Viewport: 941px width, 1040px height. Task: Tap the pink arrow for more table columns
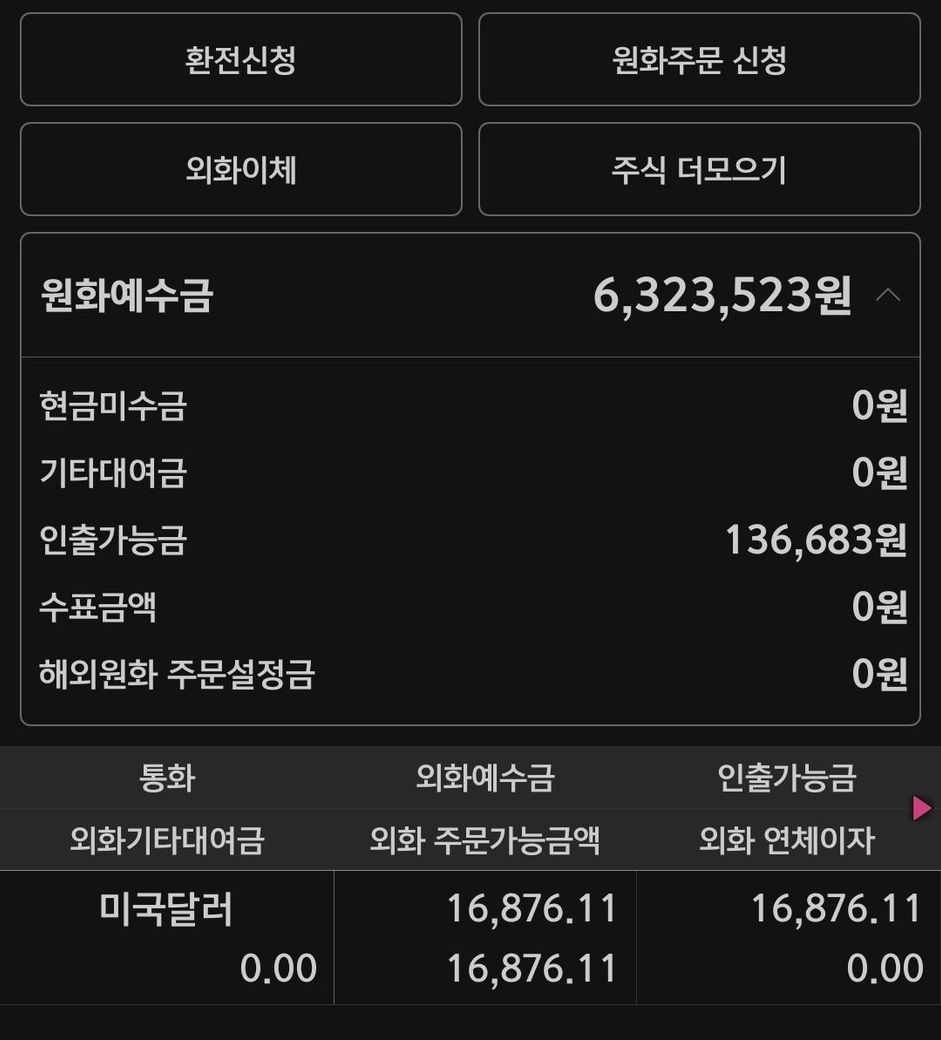tap(922, 808)
